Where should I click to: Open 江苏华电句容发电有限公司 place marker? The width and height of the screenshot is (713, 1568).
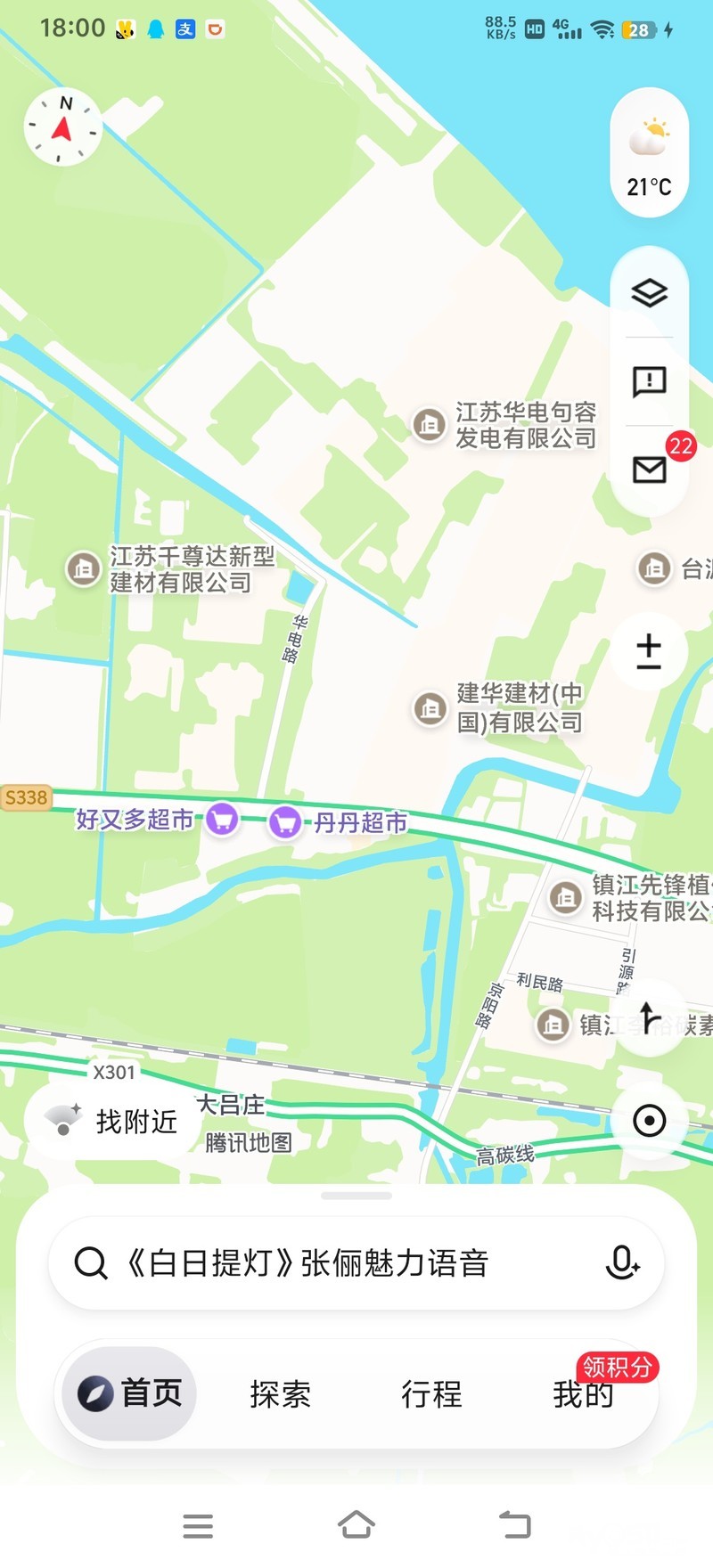(430, 425)
